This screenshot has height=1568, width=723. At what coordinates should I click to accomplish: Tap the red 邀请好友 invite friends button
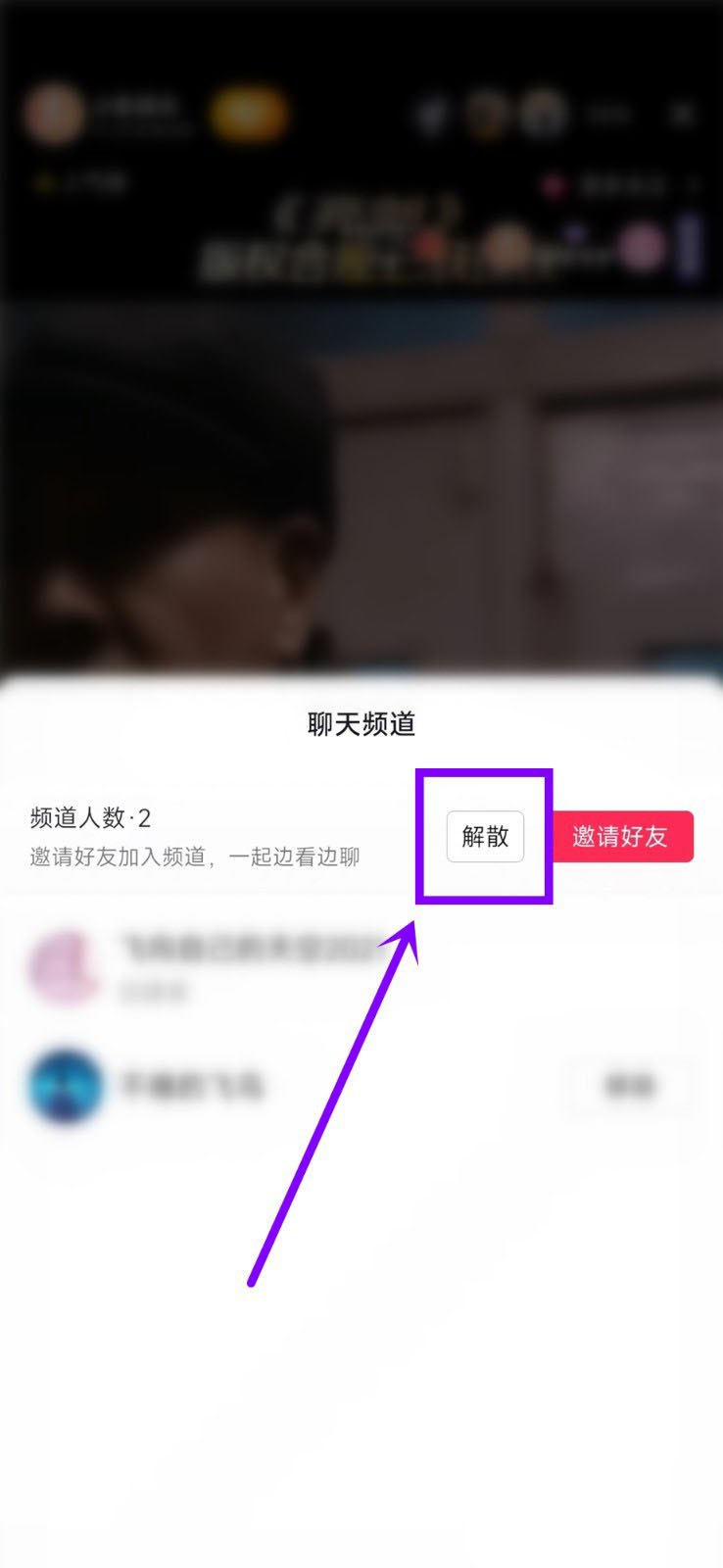(x=624, y=836)
